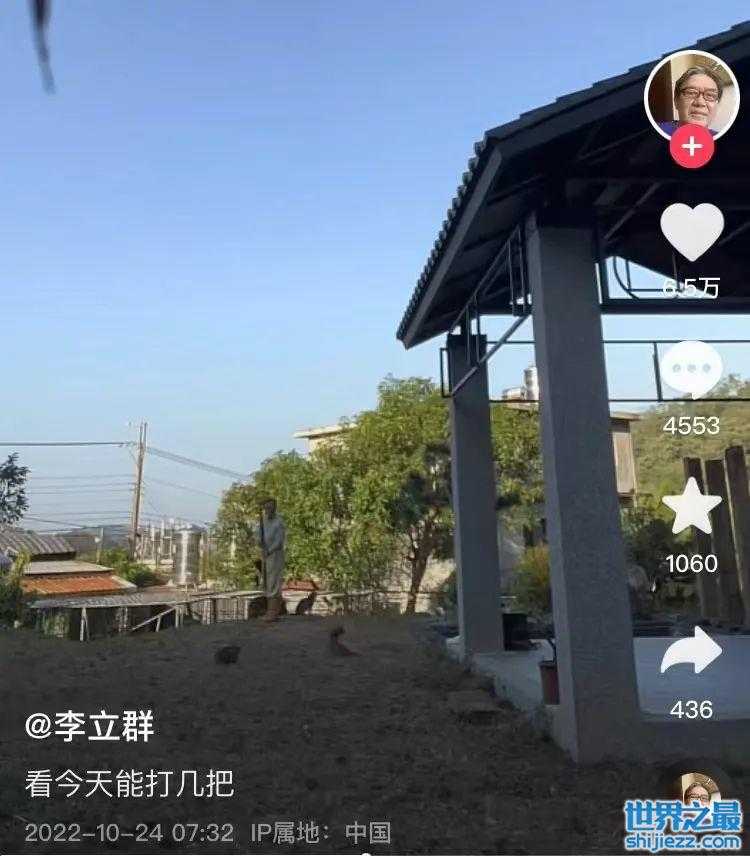This screenshot has width=750, height=856.
Task: Like this video
Action: 691,232
